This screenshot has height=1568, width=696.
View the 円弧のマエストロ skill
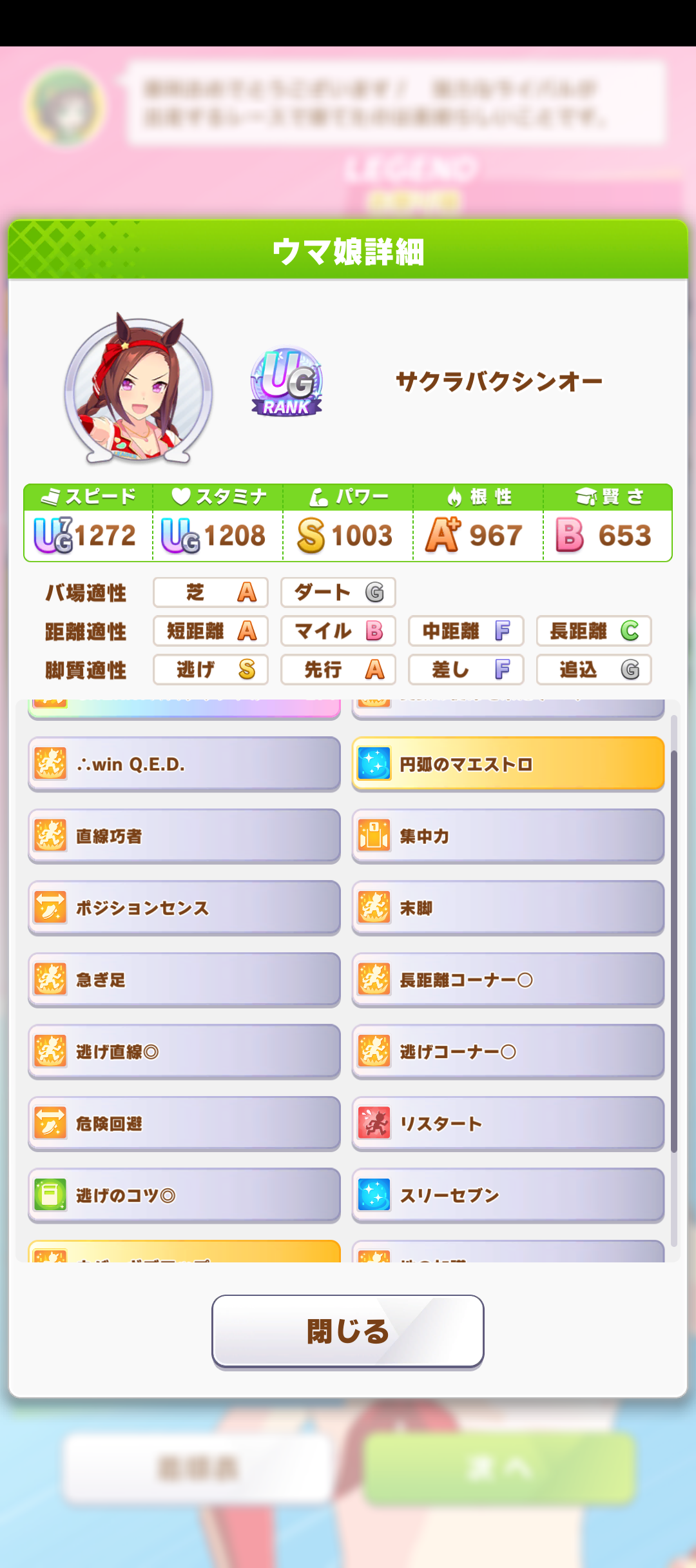(508, 764)
